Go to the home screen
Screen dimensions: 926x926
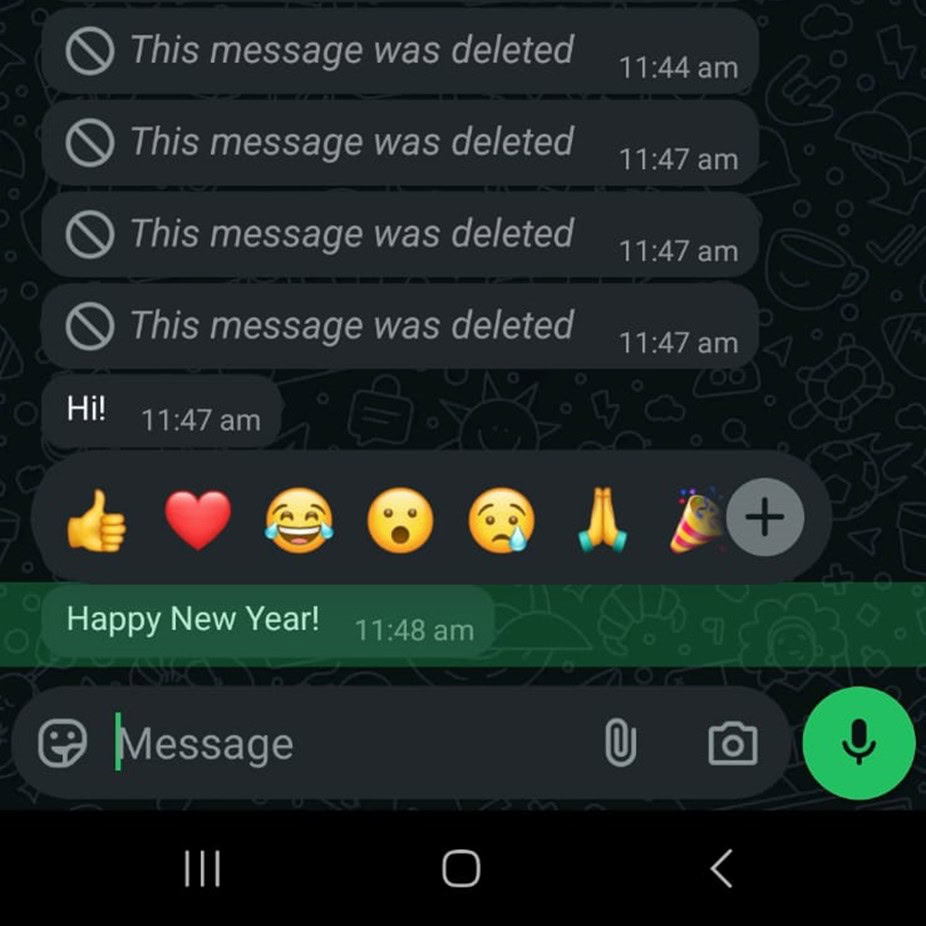(x=461, y=868)
